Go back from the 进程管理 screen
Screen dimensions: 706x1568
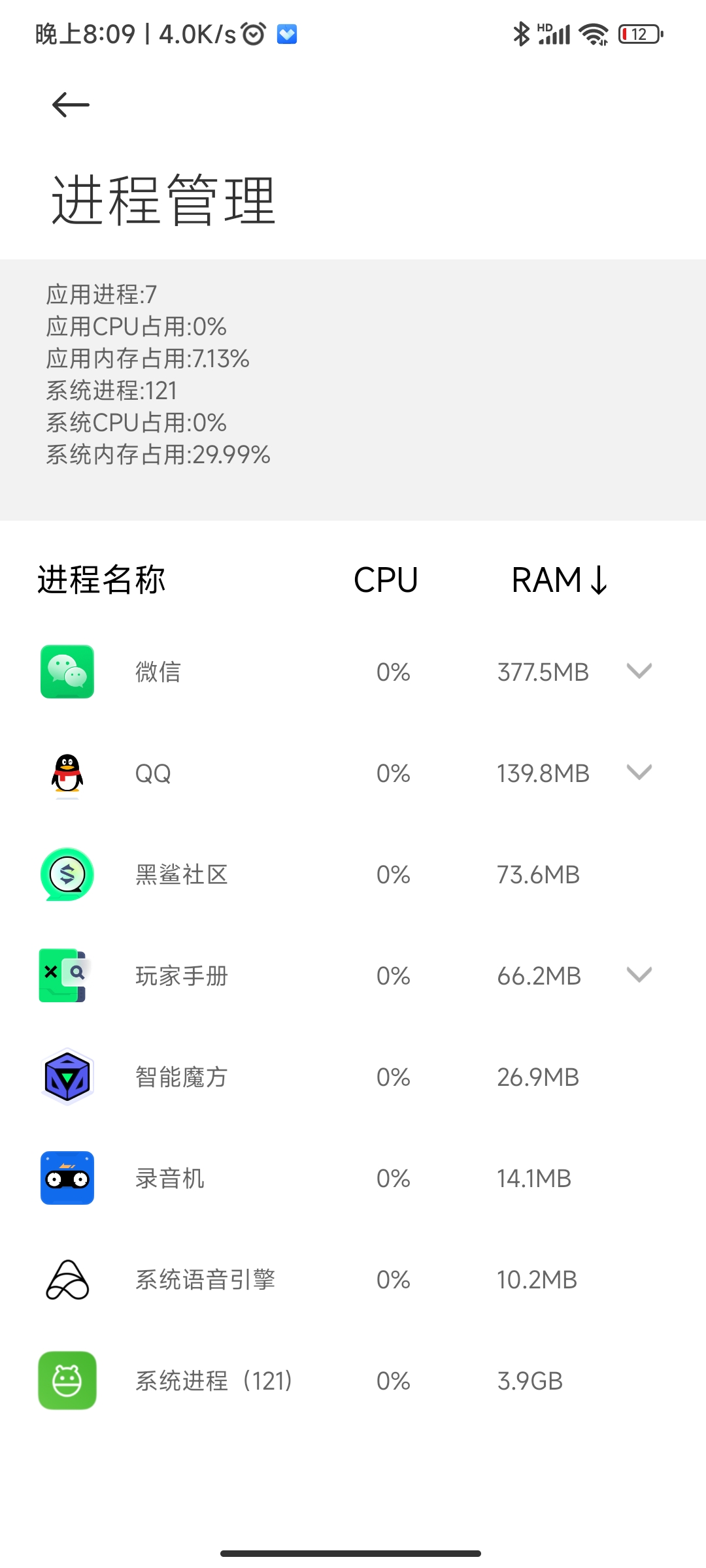point(71,105)
